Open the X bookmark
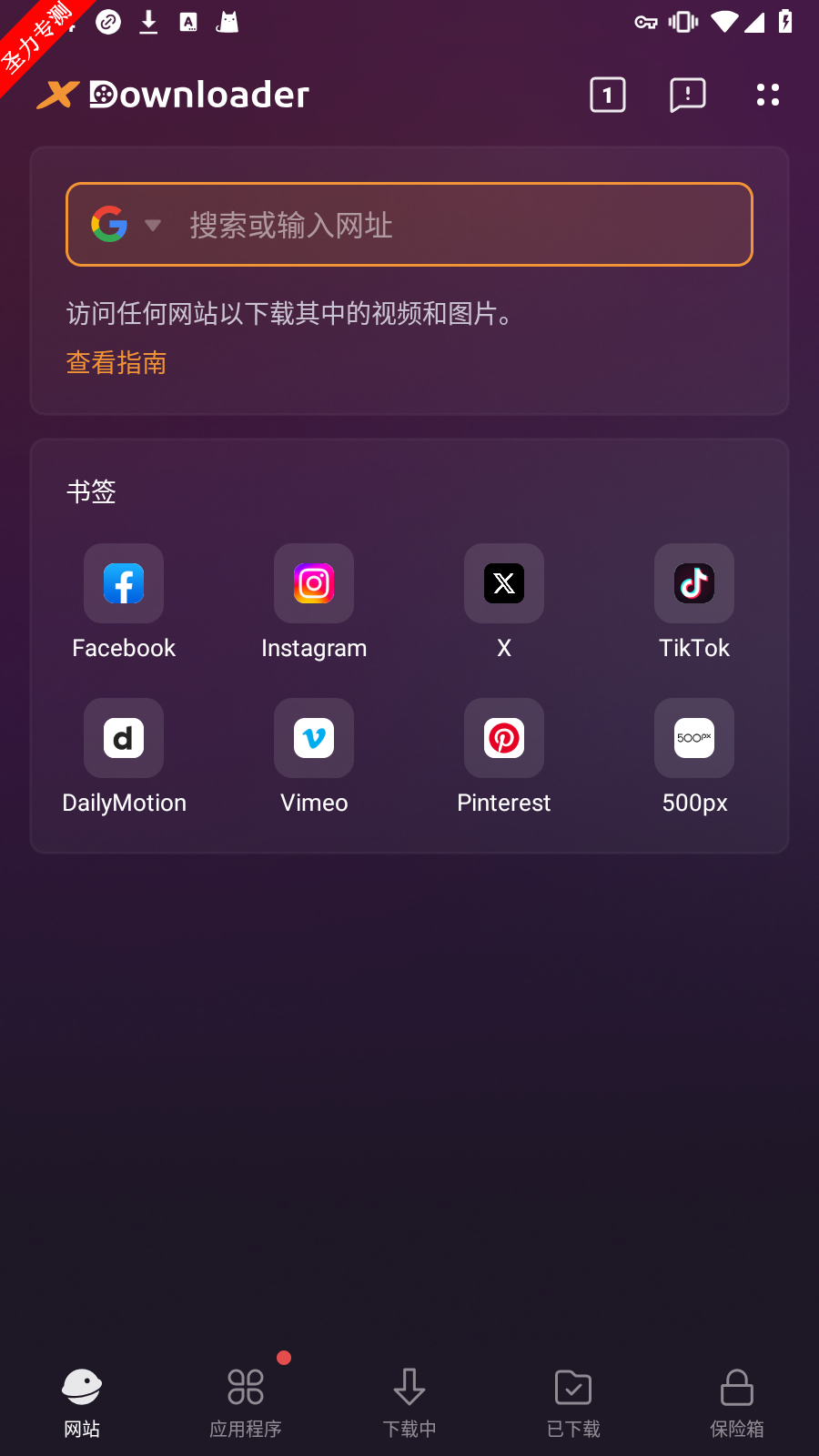This screenshot has width=819, height=1456. pos(504,584)
